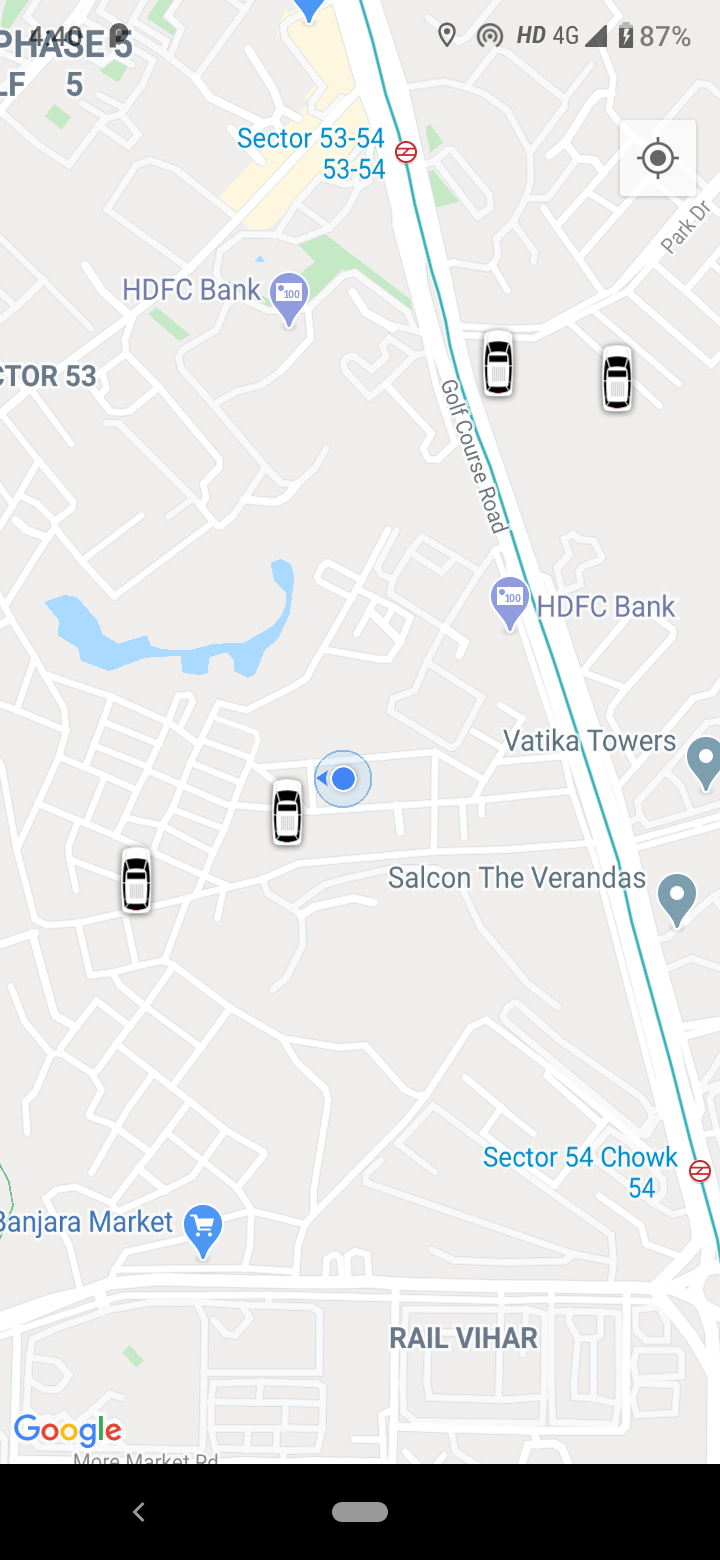Recenter map with my location button
This screenshot has height=1560, width=720.
[x=658, y=158]
